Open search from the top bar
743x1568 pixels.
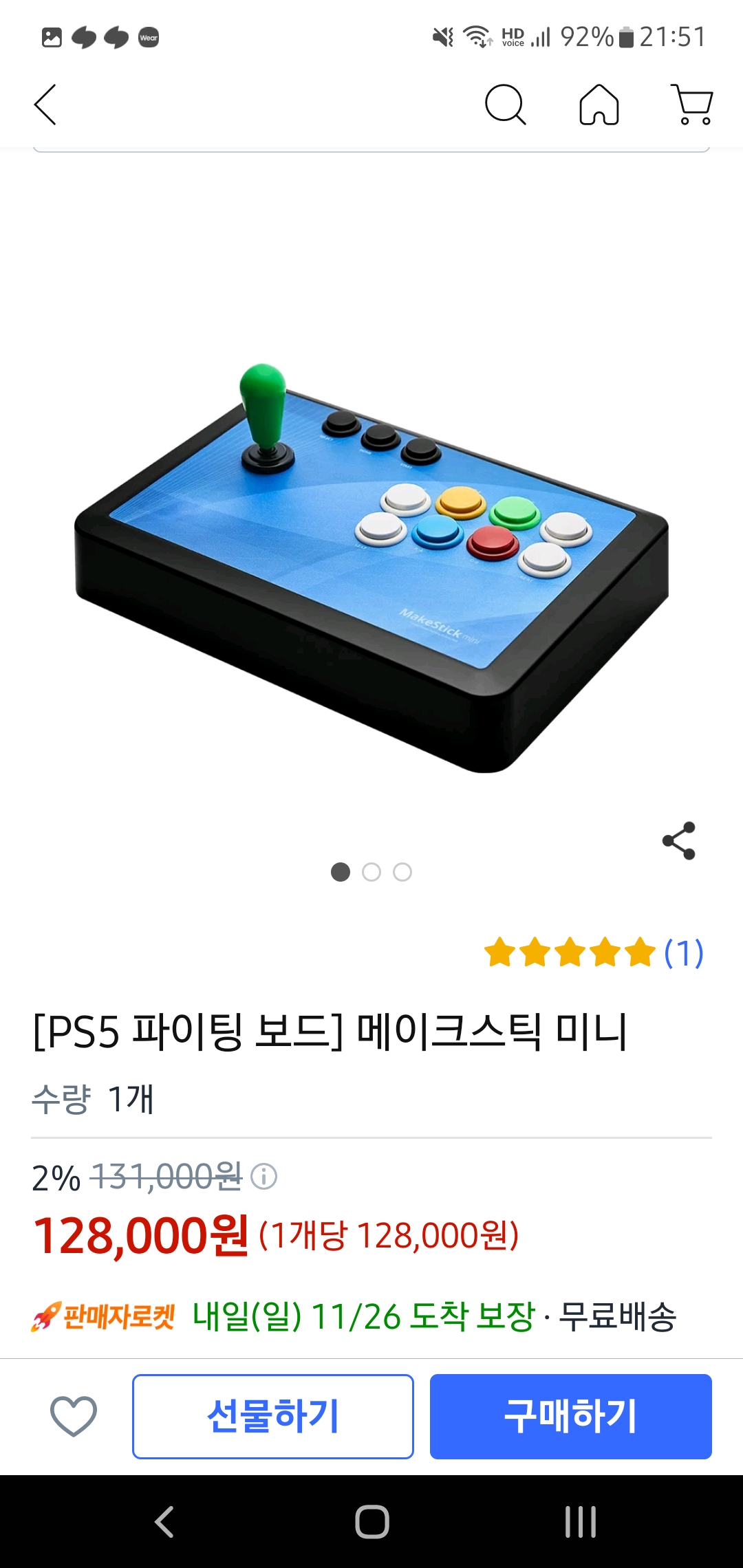pos(505,105)
